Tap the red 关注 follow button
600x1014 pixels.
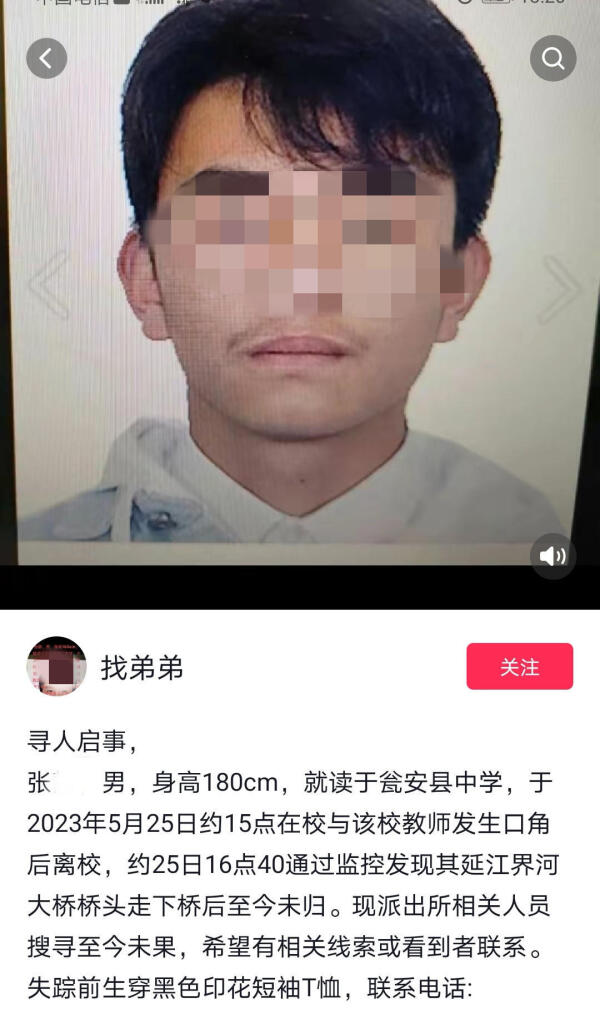point(519,666)
